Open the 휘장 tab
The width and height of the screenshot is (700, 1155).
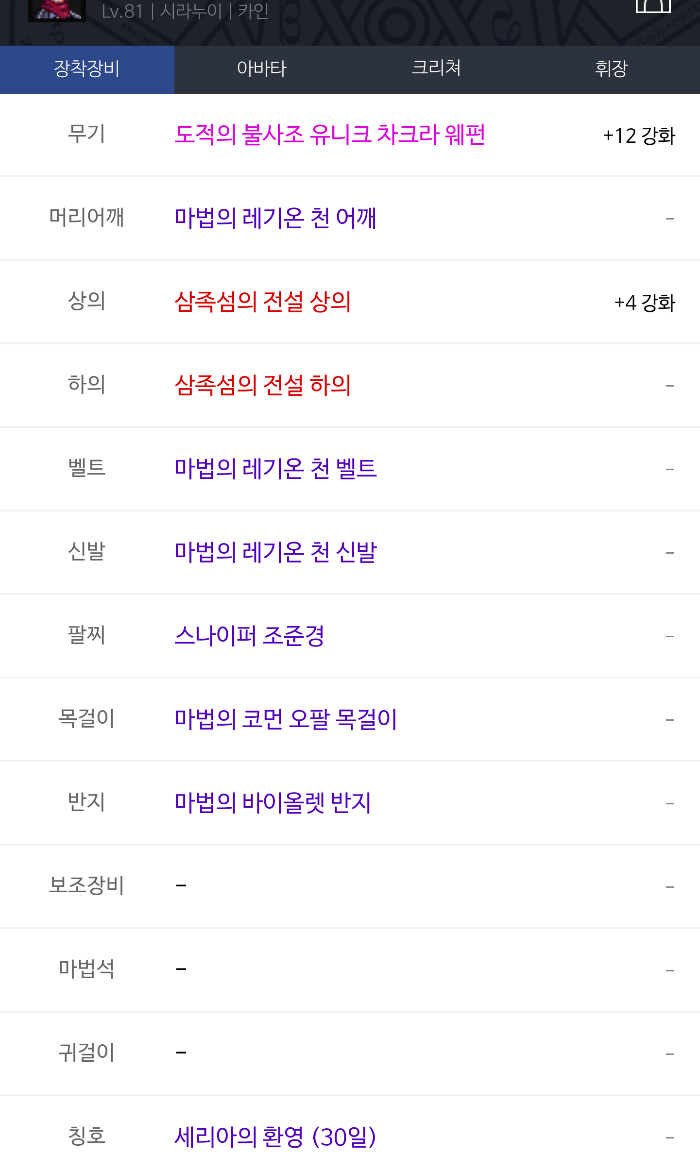[612, 69]
